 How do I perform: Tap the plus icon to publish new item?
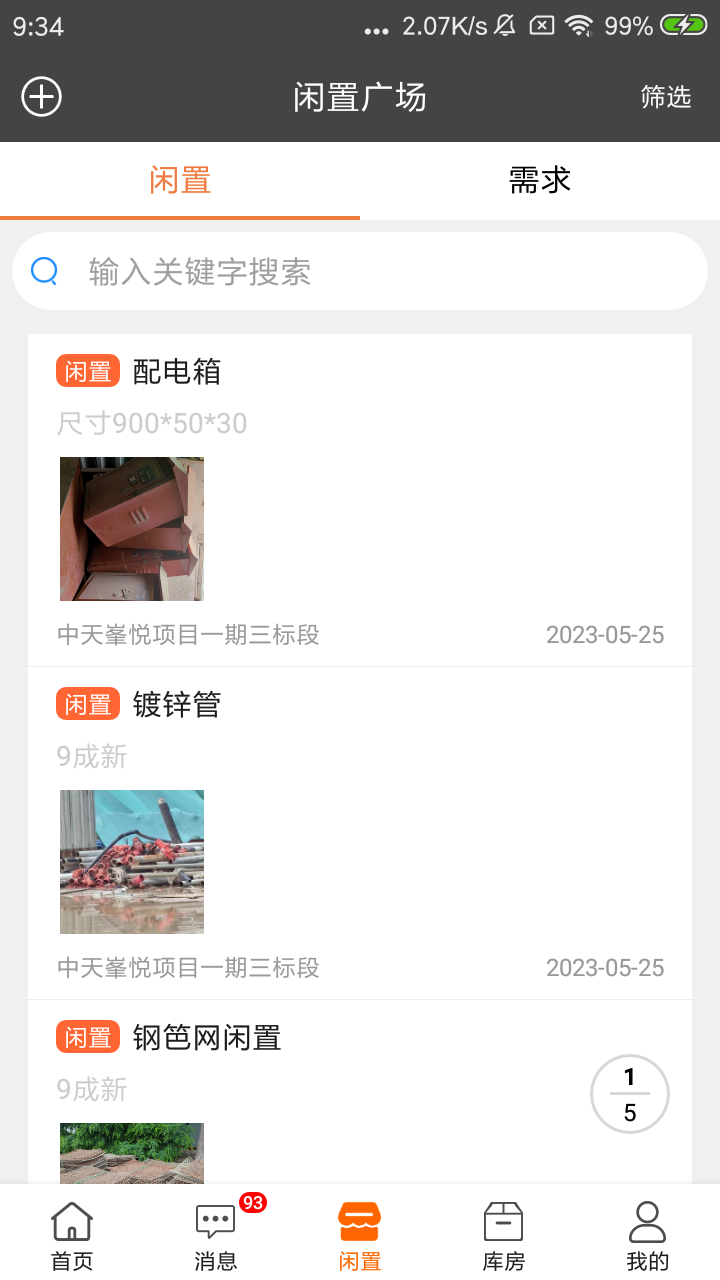point(40,97)
